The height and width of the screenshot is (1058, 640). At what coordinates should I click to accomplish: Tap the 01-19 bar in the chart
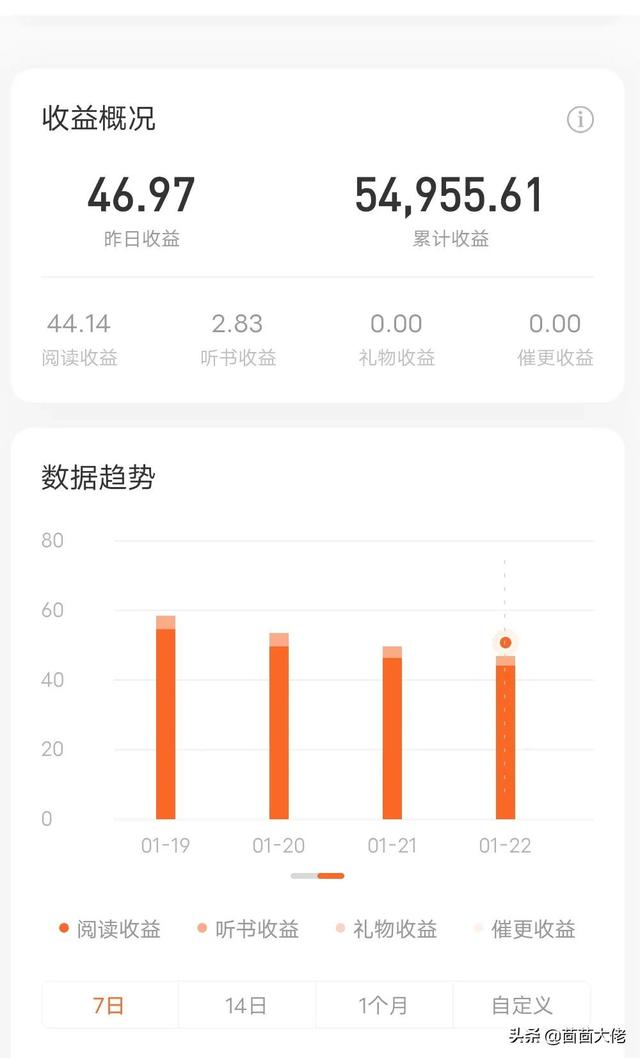(x=166, y=718)
